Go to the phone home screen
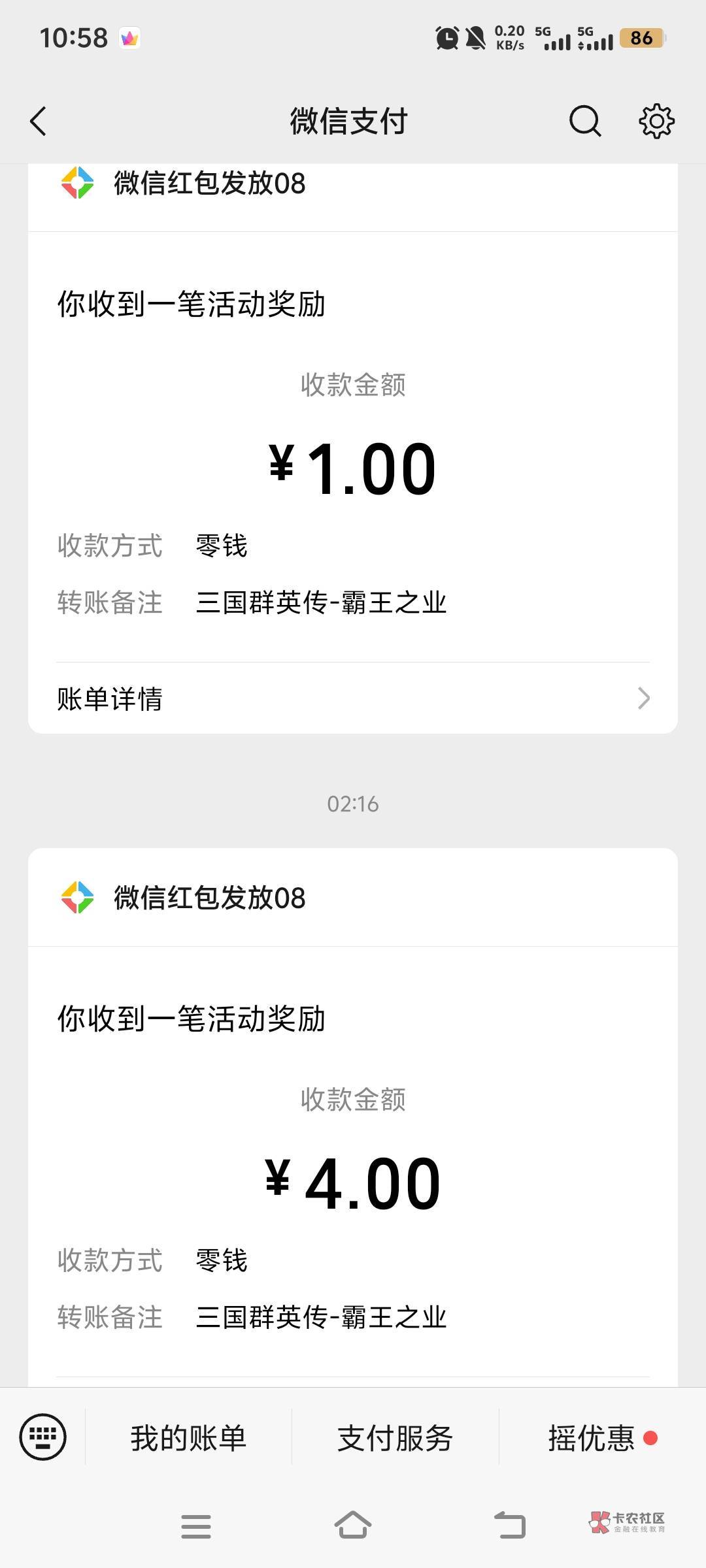The image size is (706, 1568). [353, 1526]
